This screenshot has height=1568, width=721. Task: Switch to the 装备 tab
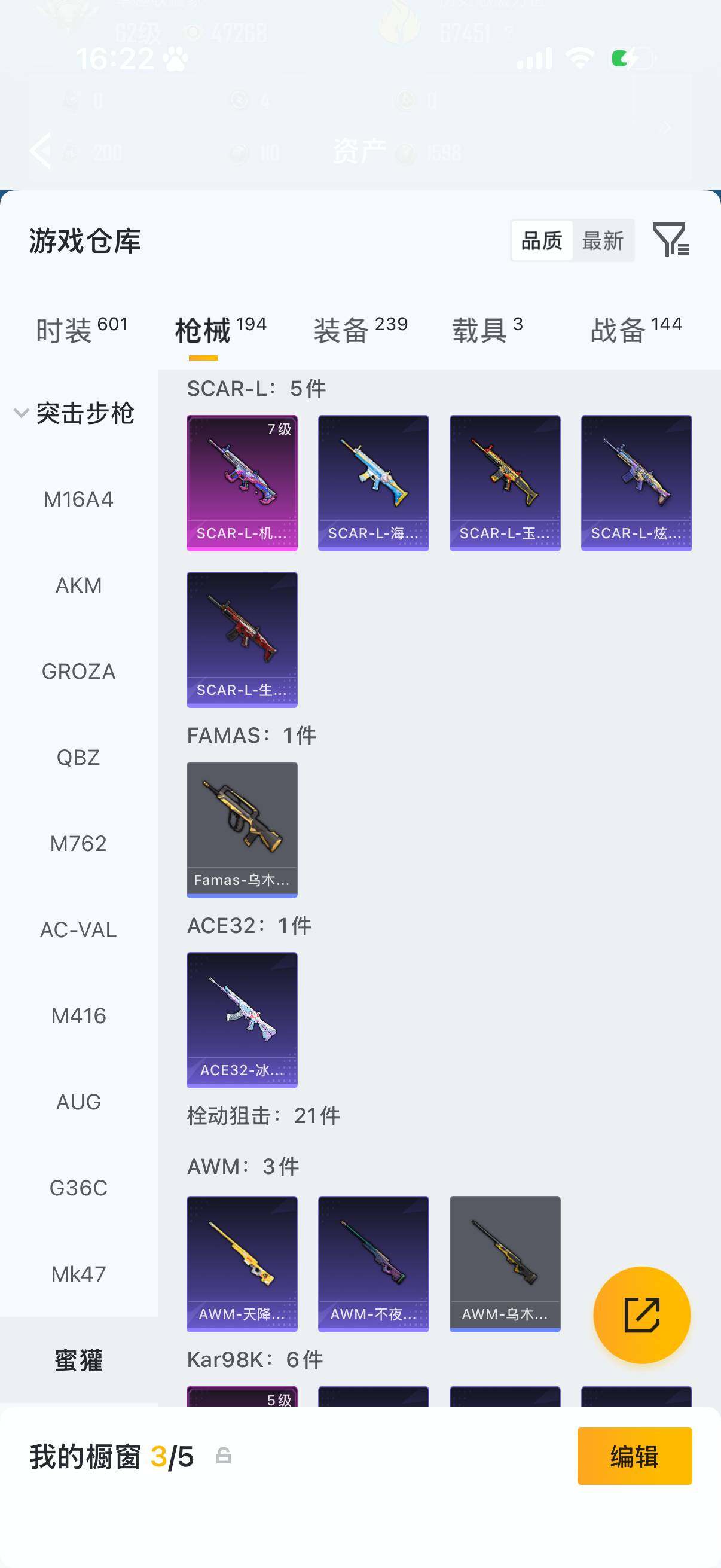[x=360, y=330]
